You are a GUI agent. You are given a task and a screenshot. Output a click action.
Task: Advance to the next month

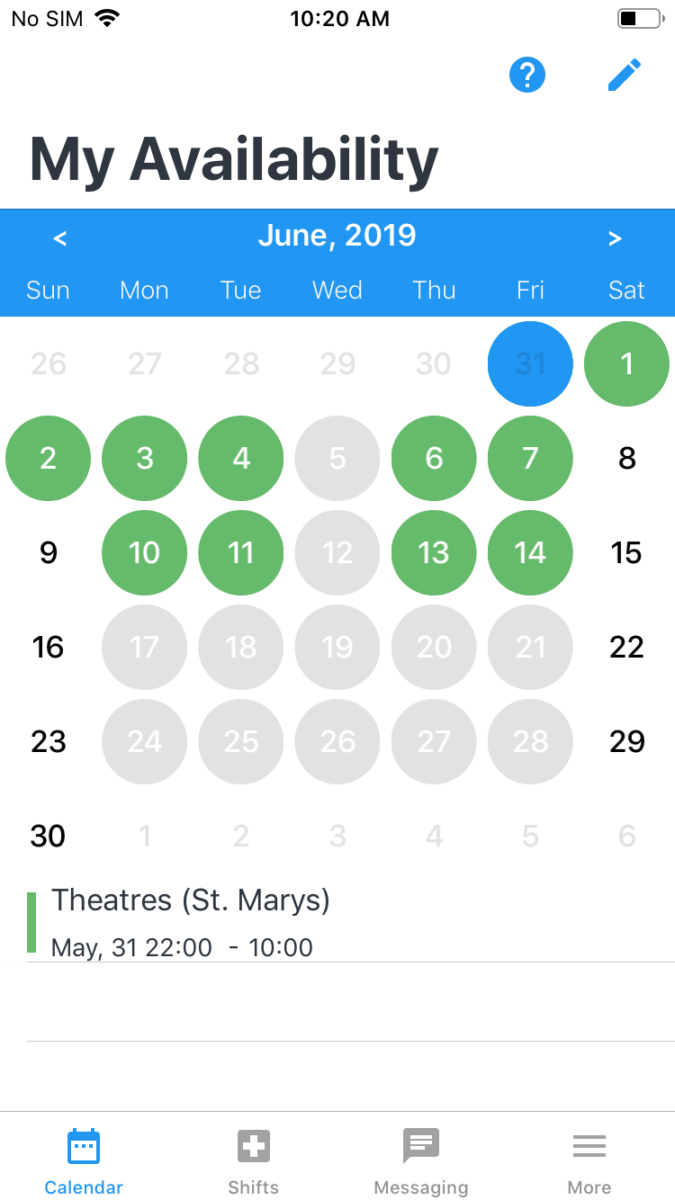tap(615, 238)
